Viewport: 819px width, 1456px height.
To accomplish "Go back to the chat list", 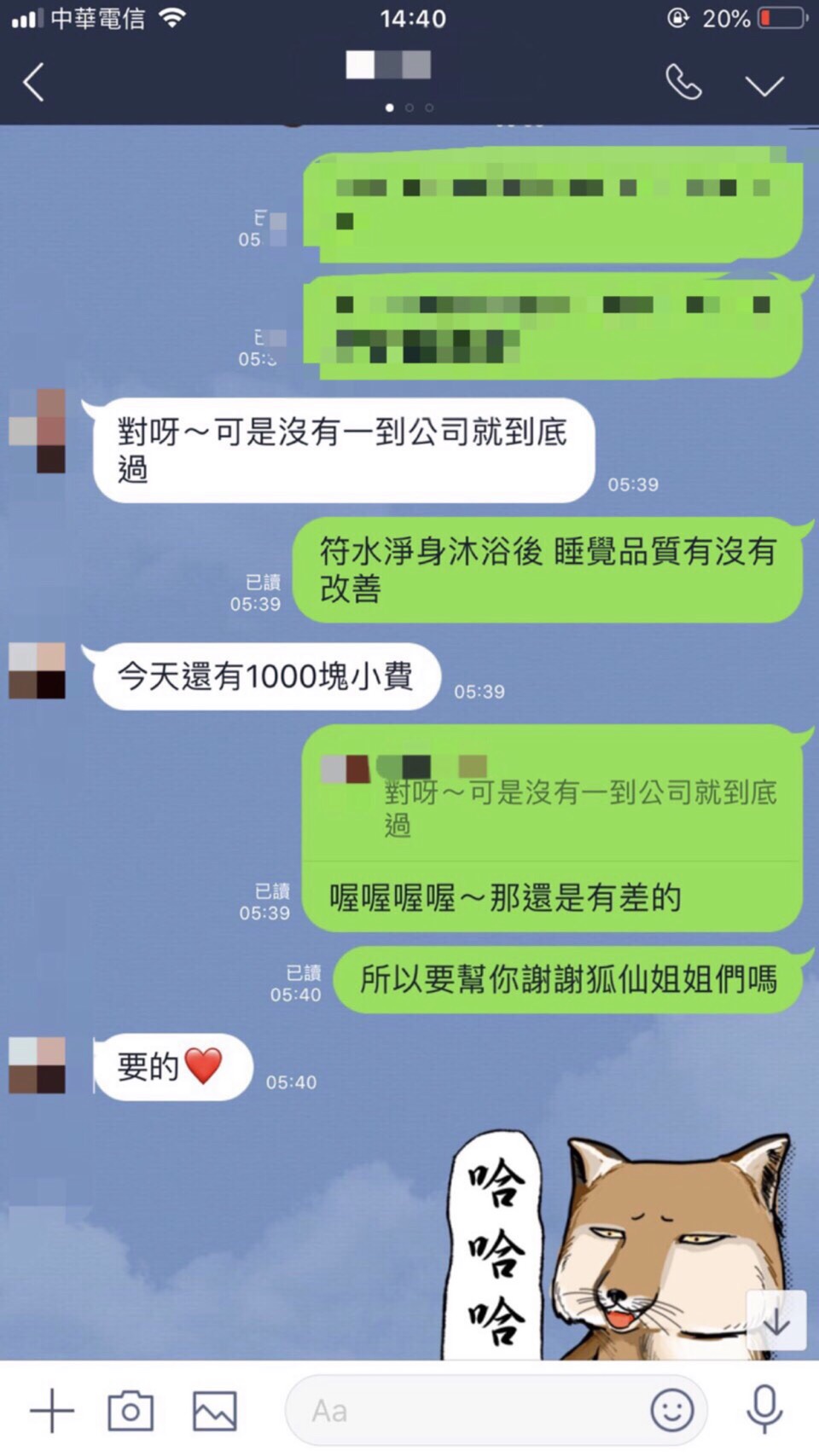I will tap(34, 84).
